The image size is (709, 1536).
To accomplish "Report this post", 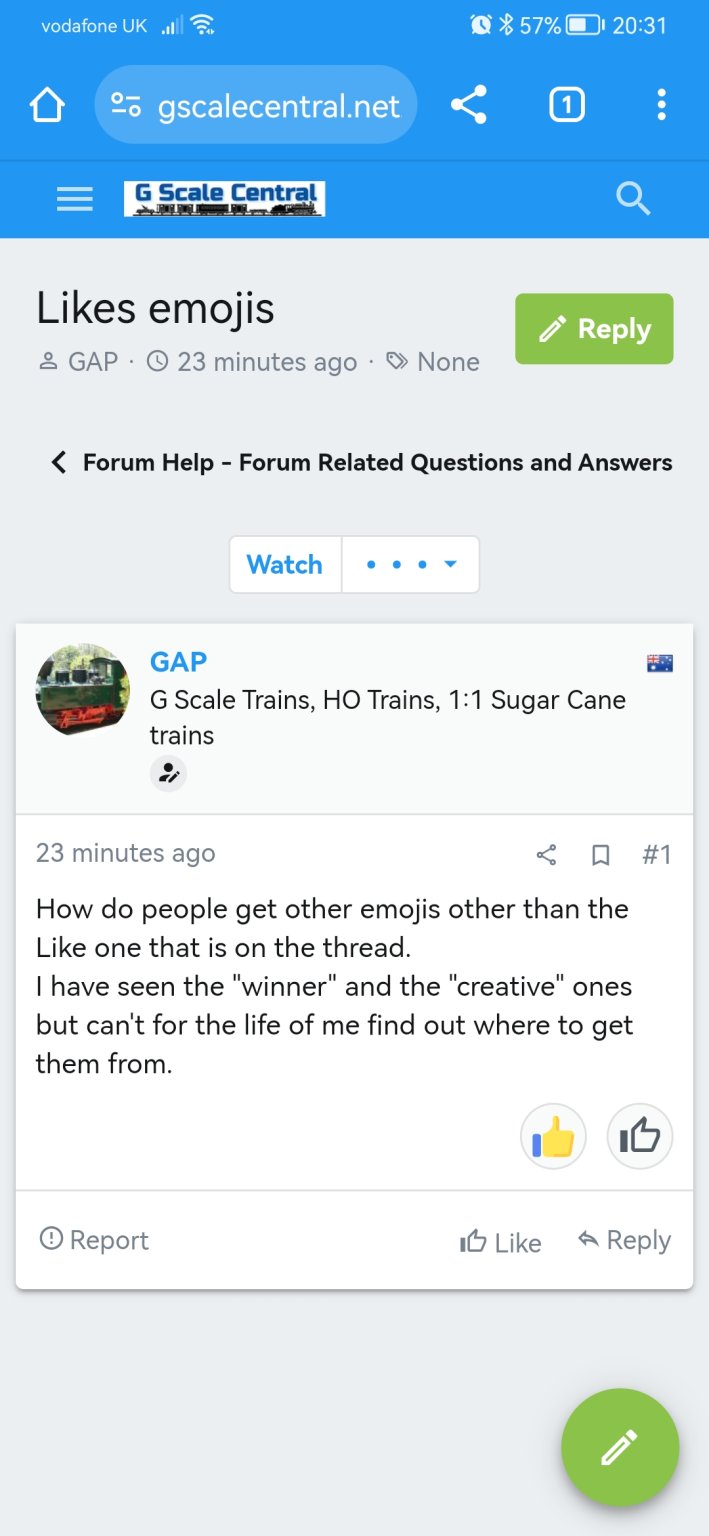I will pos(94,1240).
